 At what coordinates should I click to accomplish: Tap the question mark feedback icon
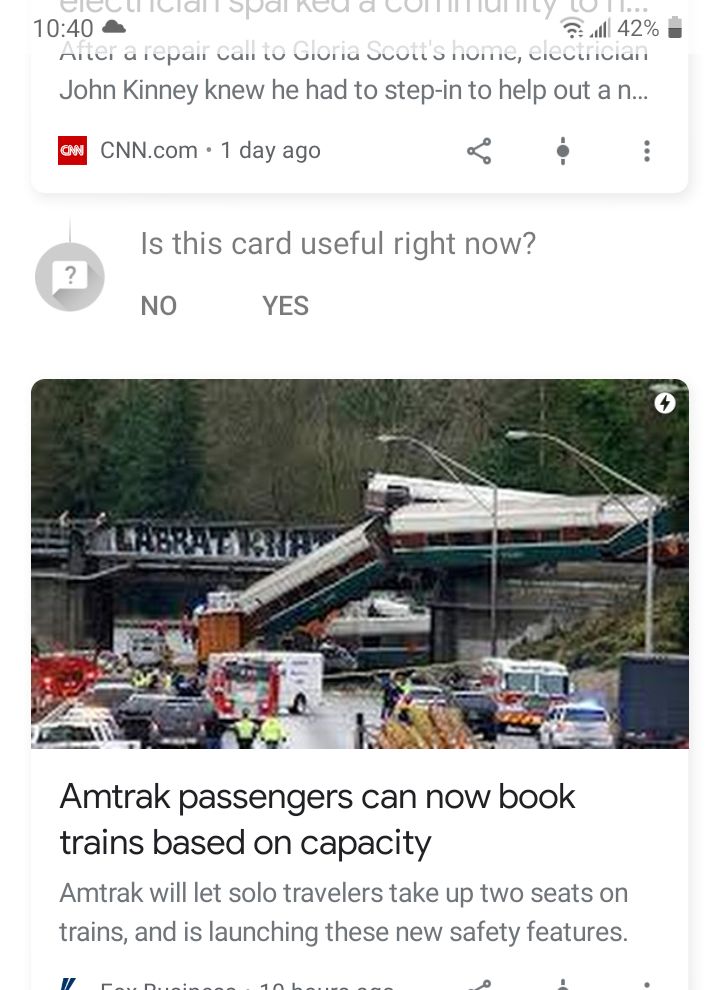click(x=70, y=276)
